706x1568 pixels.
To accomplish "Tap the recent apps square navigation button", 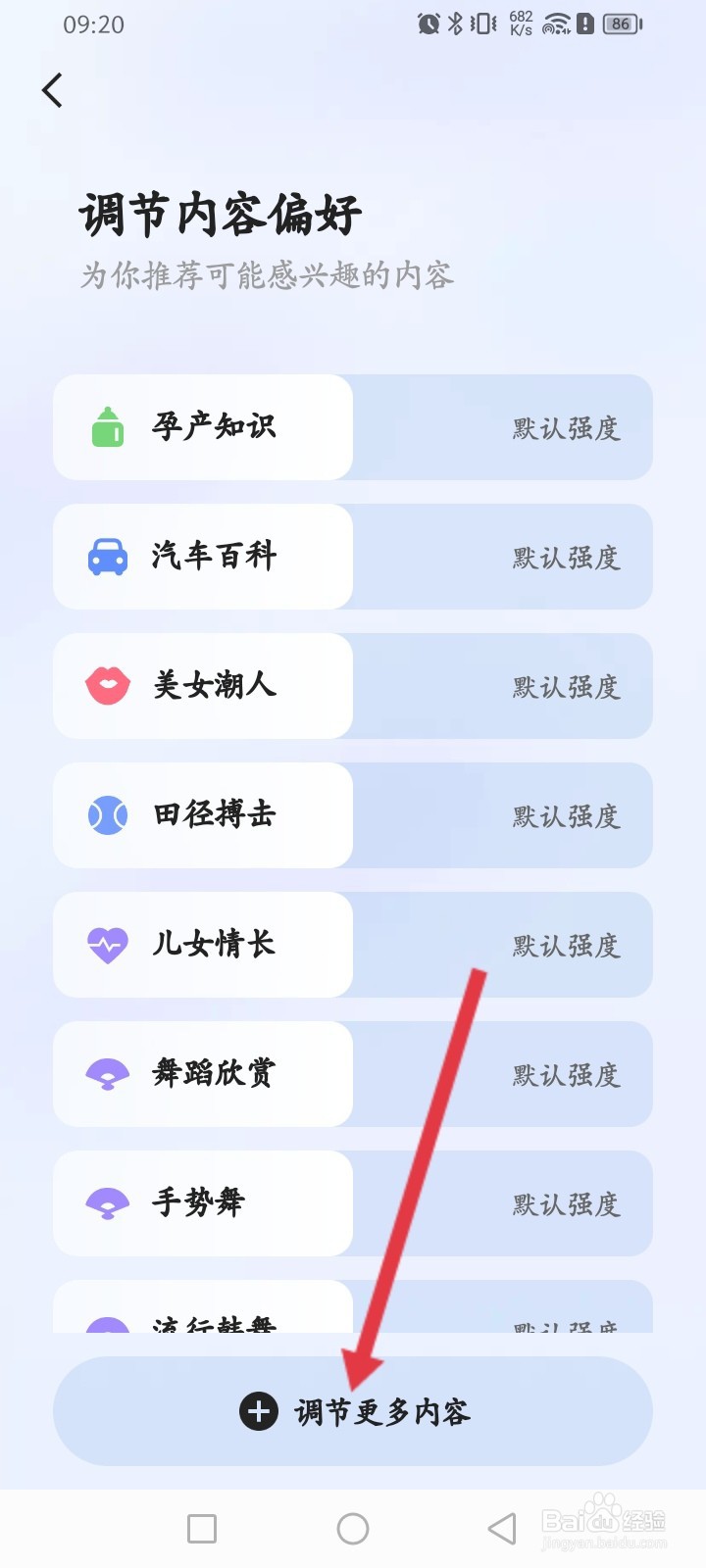I will coord(200,1527).
